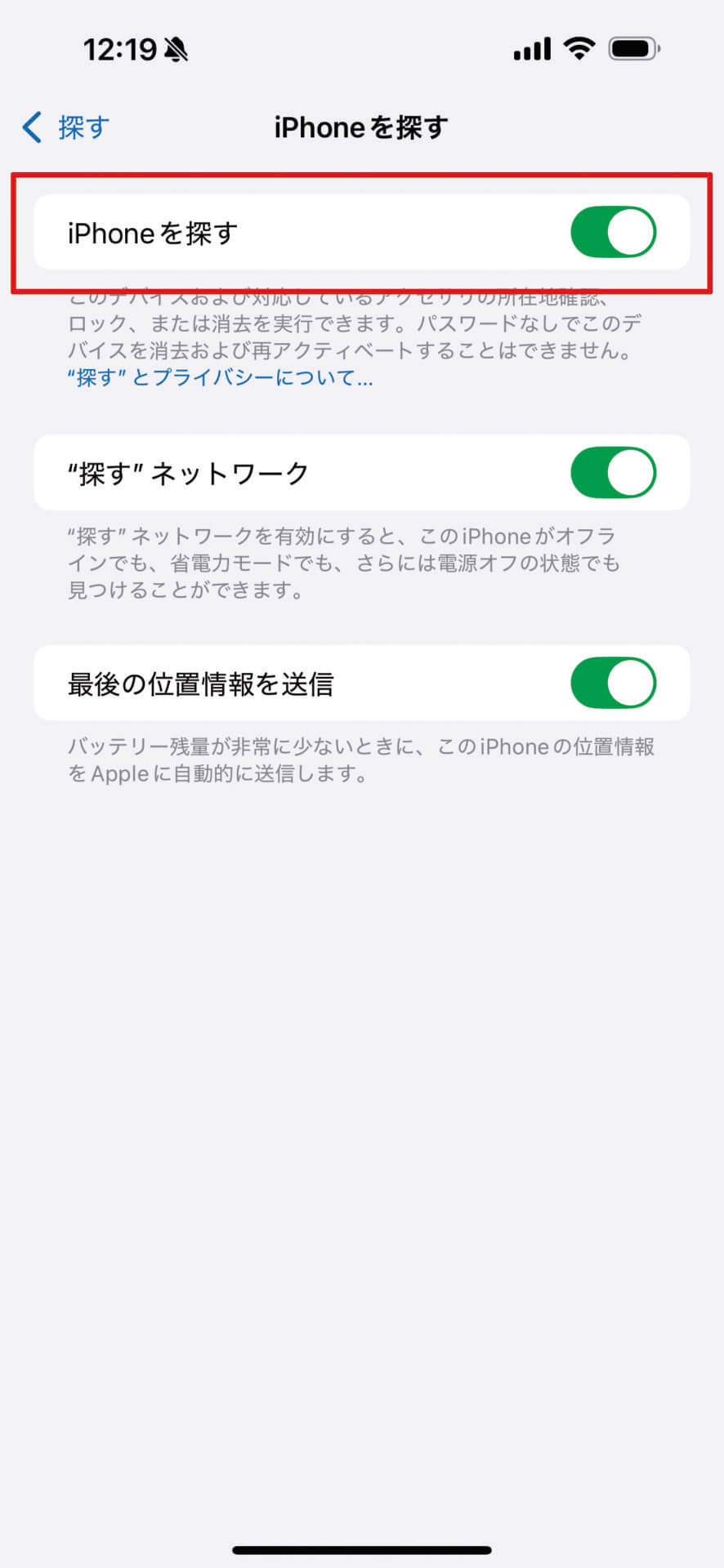Image resolution: width=724 pixels, height=1568 pixels.
Task: Tap the 探す back button label
Action: [80, 127]
